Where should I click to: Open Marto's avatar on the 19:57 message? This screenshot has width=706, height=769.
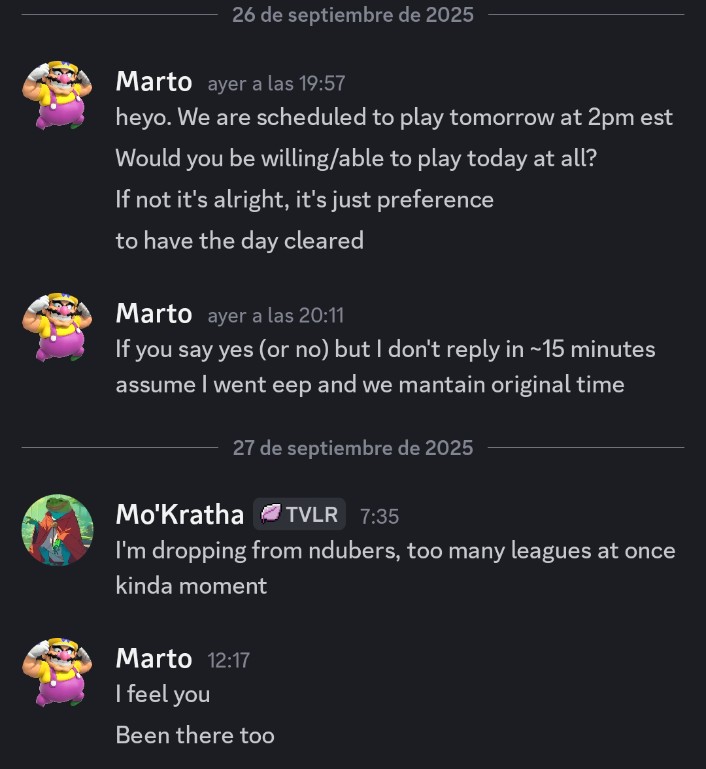(58, 96)
